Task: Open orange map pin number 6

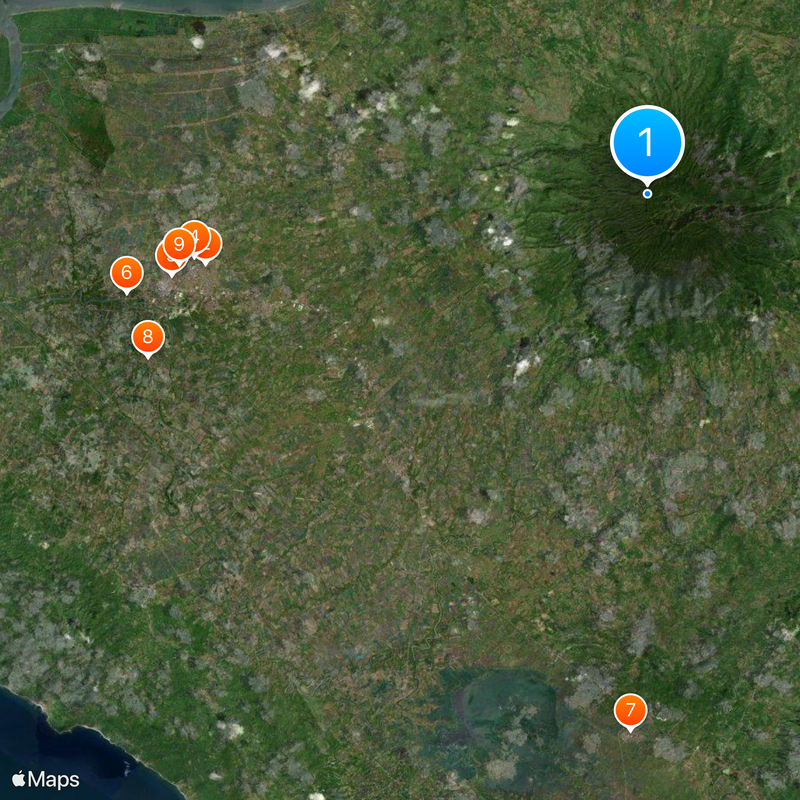Action: coord(126,272)
